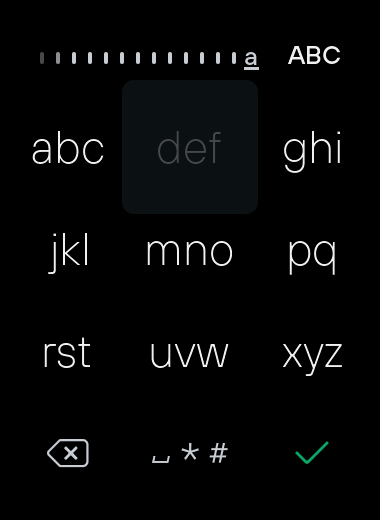Viewport: 380px width, 520px height.
Task: Tap the pq key
Action: 312,253
